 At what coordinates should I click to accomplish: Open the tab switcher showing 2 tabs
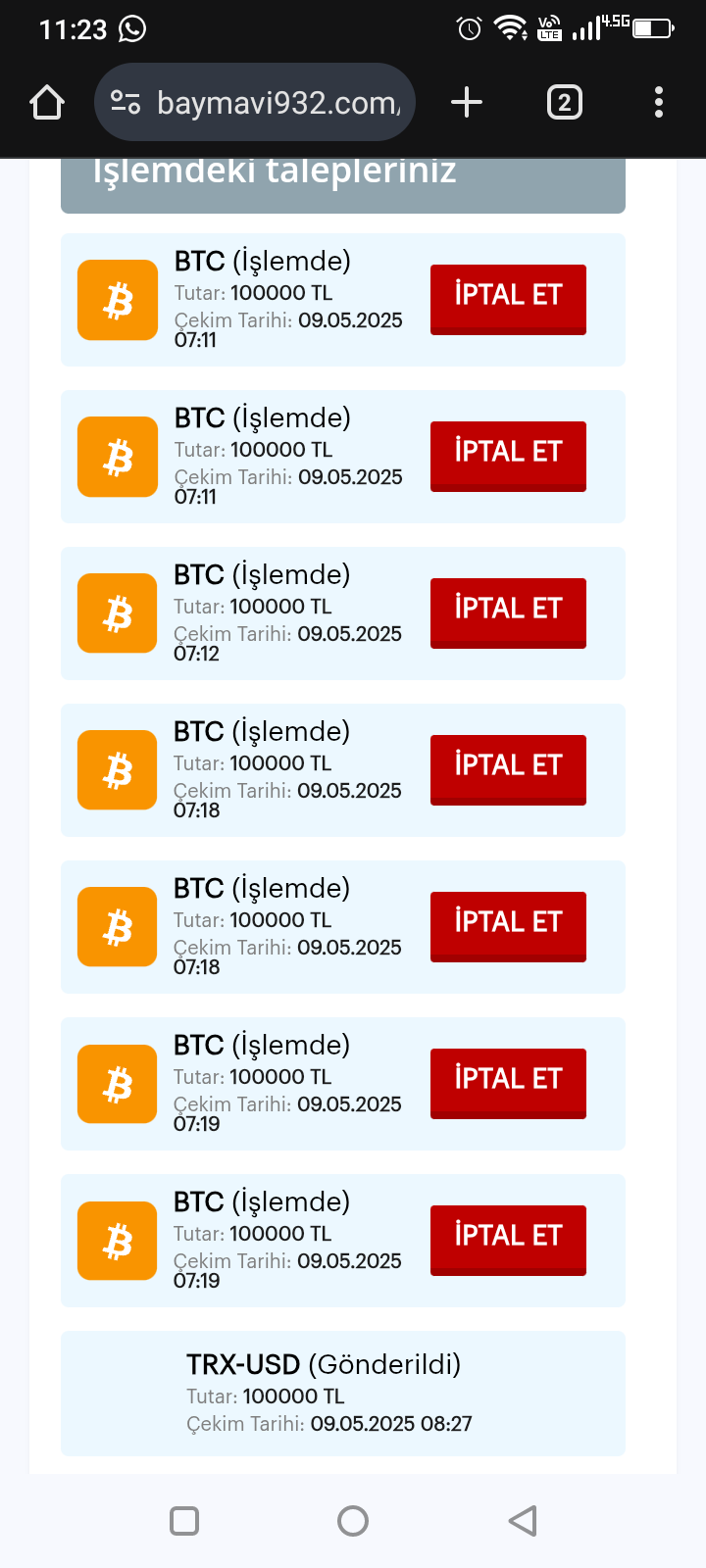tap(564, 102)
